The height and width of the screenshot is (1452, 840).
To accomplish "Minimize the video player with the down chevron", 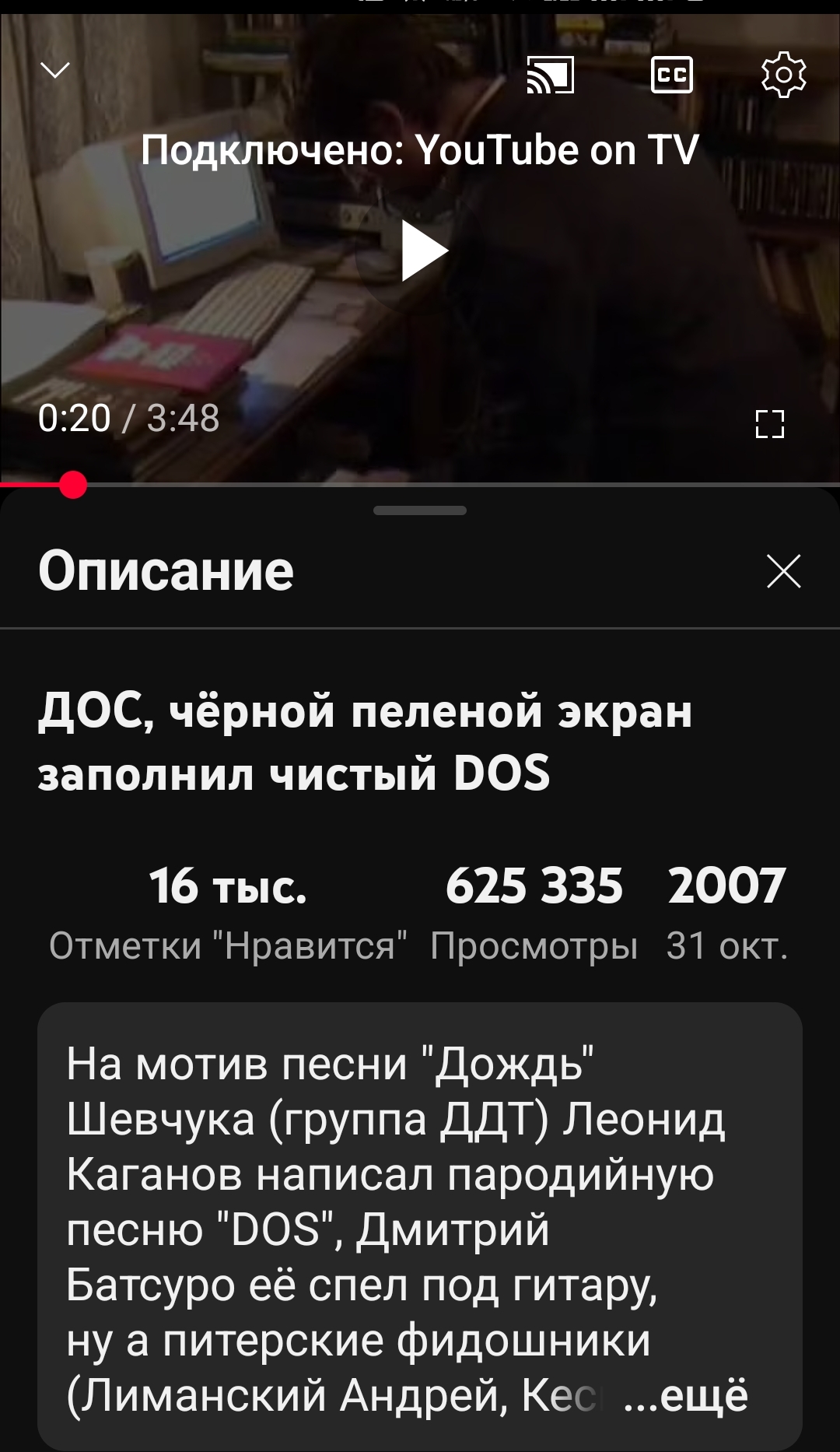I will pyautogui.click(x=55, y=71).
